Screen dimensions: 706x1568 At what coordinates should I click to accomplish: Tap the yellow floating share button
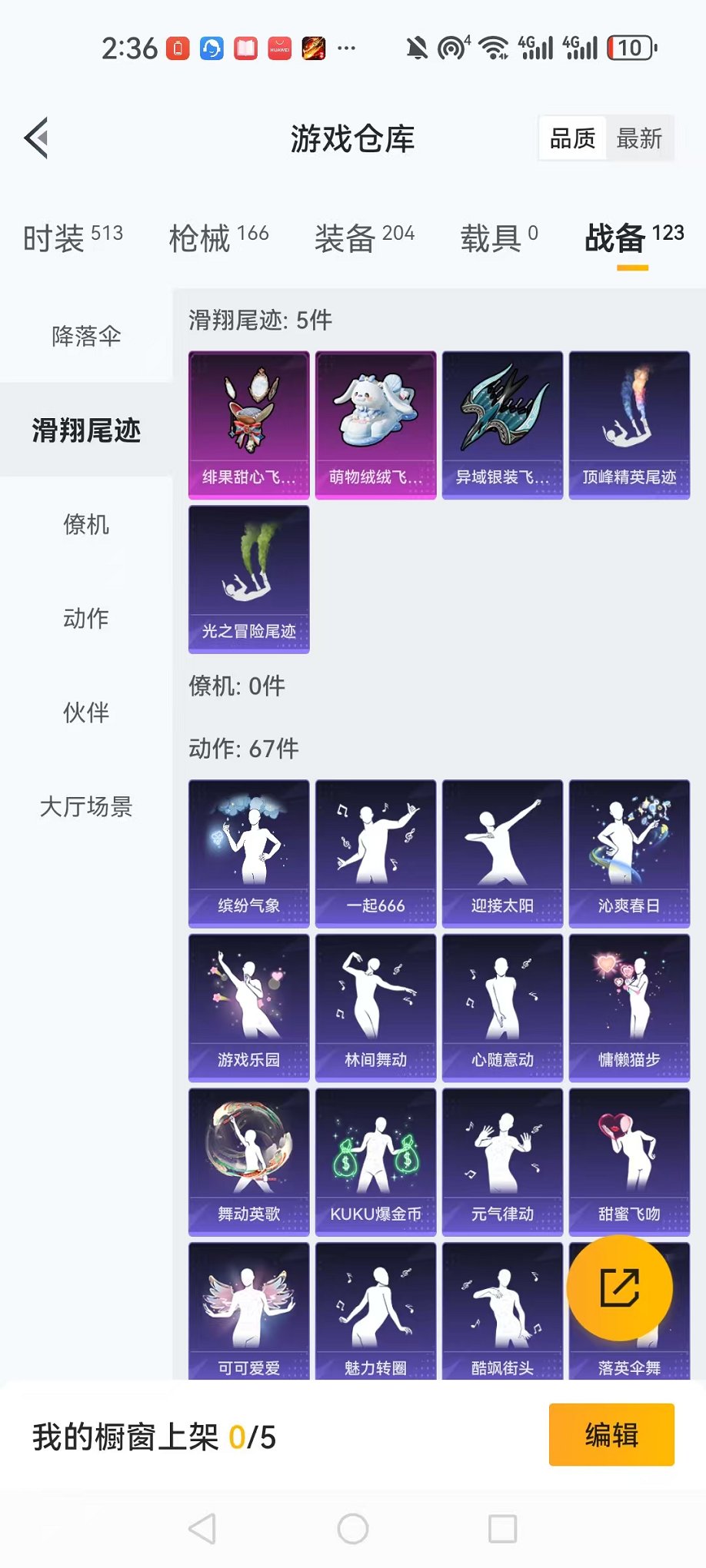coord(619,1288)
